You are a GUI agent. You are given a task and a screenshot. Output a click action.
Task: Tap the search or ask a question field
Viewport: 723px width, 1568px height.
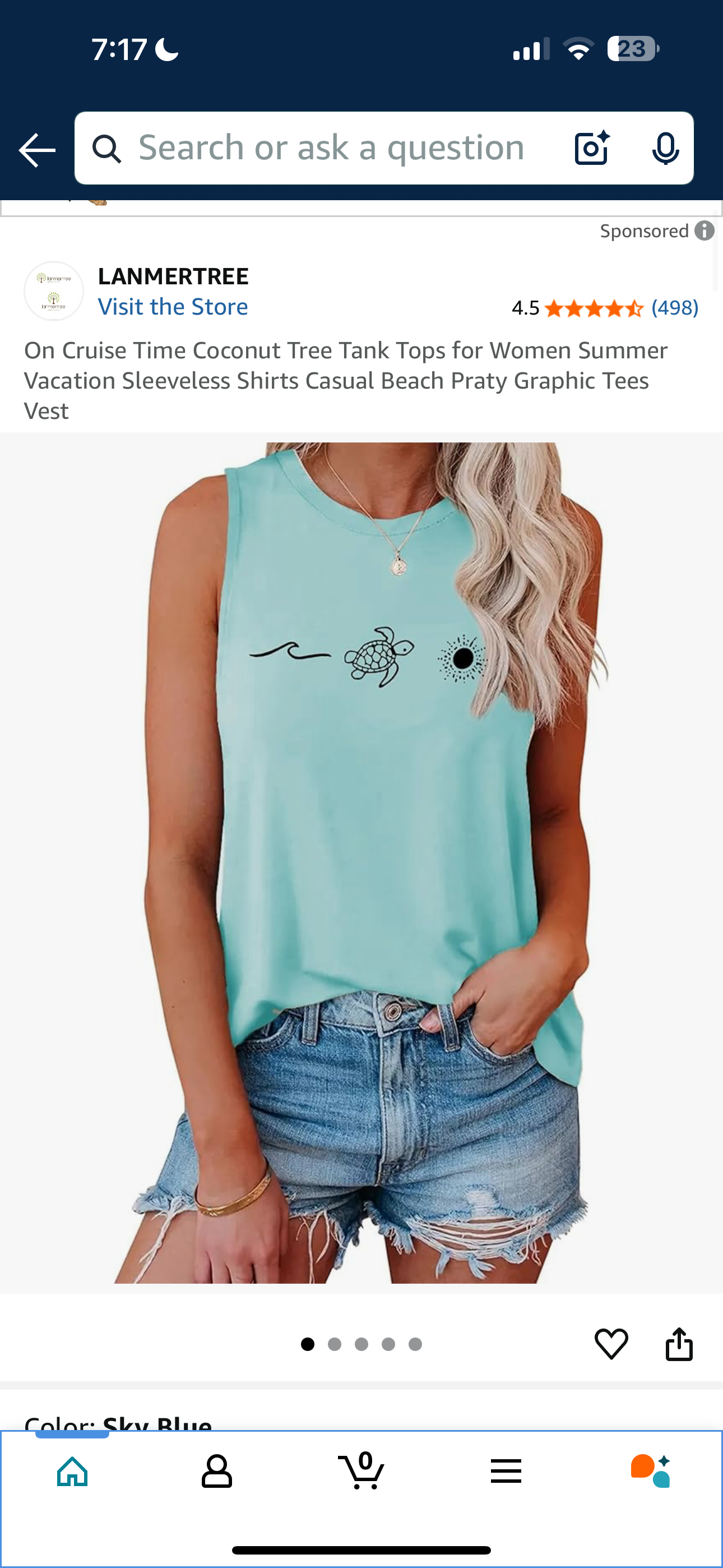click(331, 148)
